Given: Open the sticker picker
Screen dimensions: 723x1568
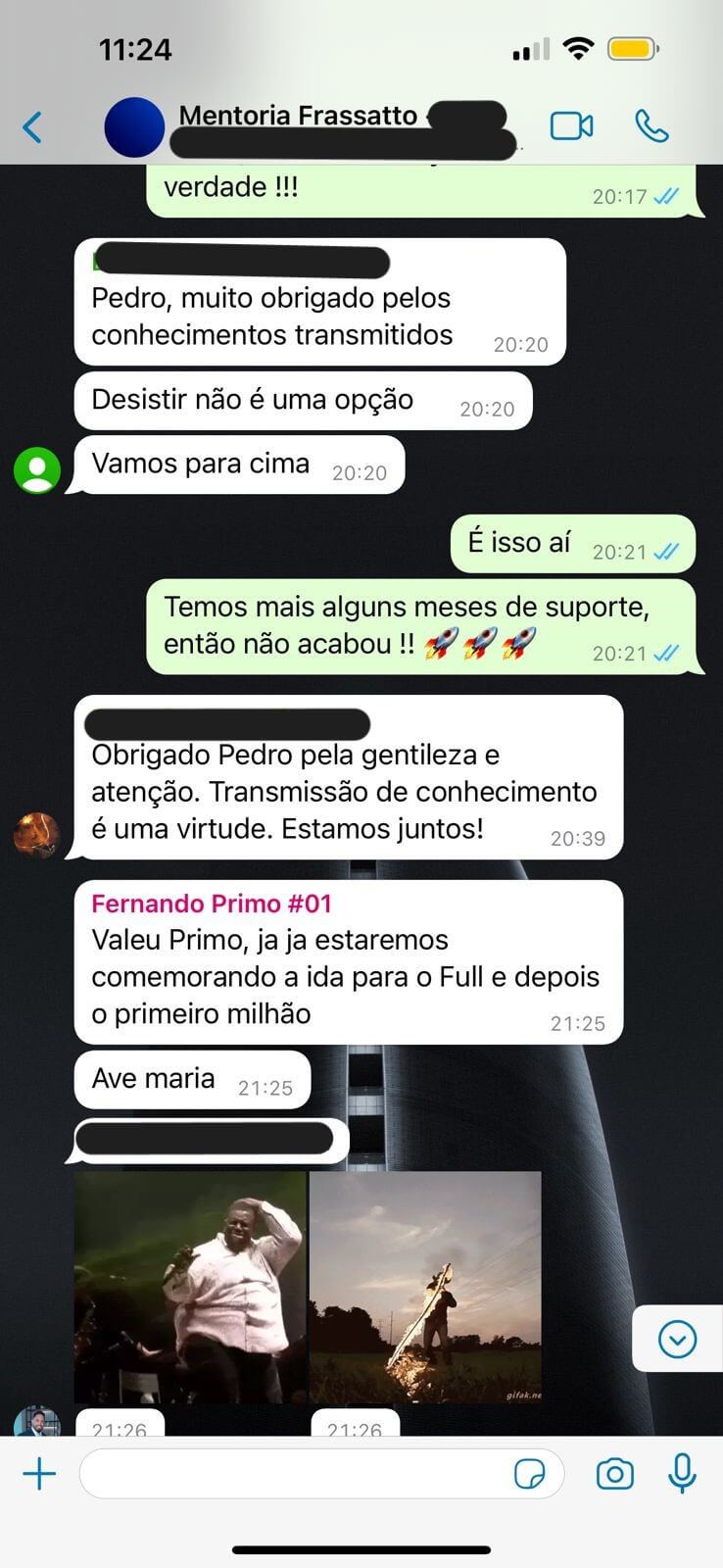Looking at the screenshot, I should pos(529,1473).
